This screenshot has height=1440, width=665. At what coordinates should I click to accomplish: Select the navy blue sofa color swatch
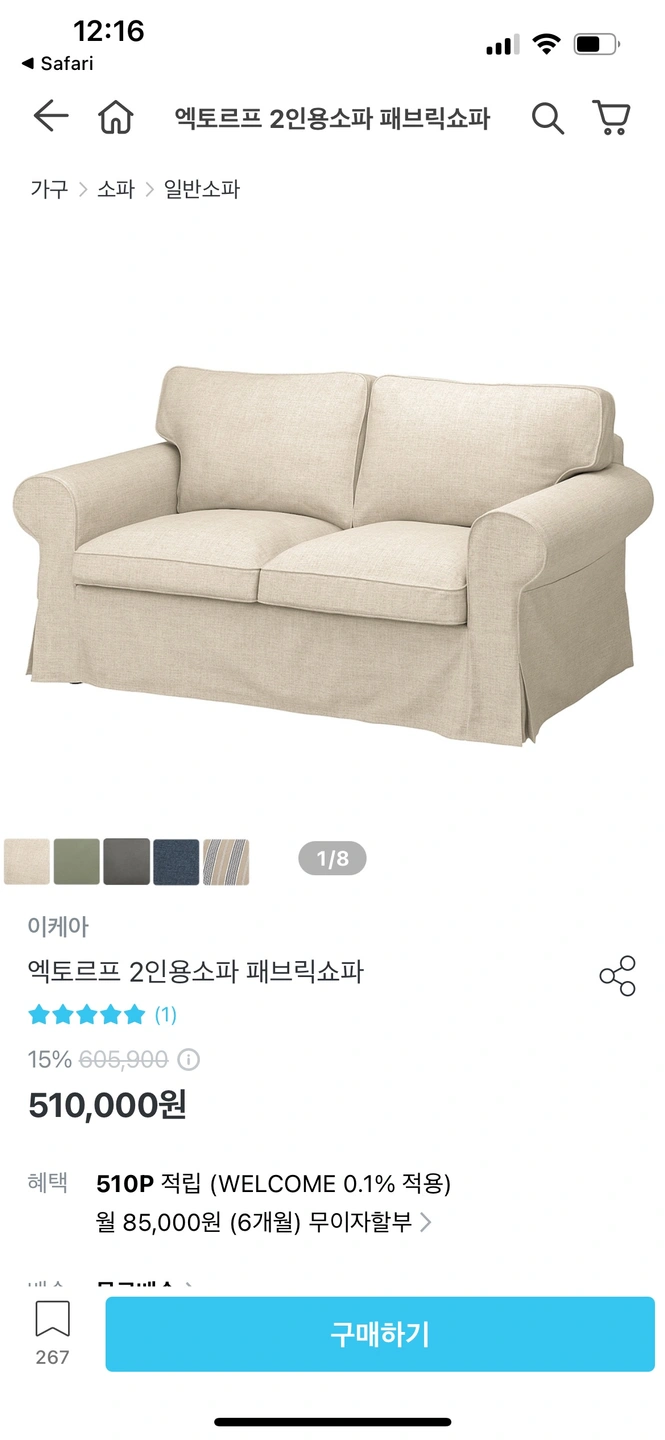[176, 861]
